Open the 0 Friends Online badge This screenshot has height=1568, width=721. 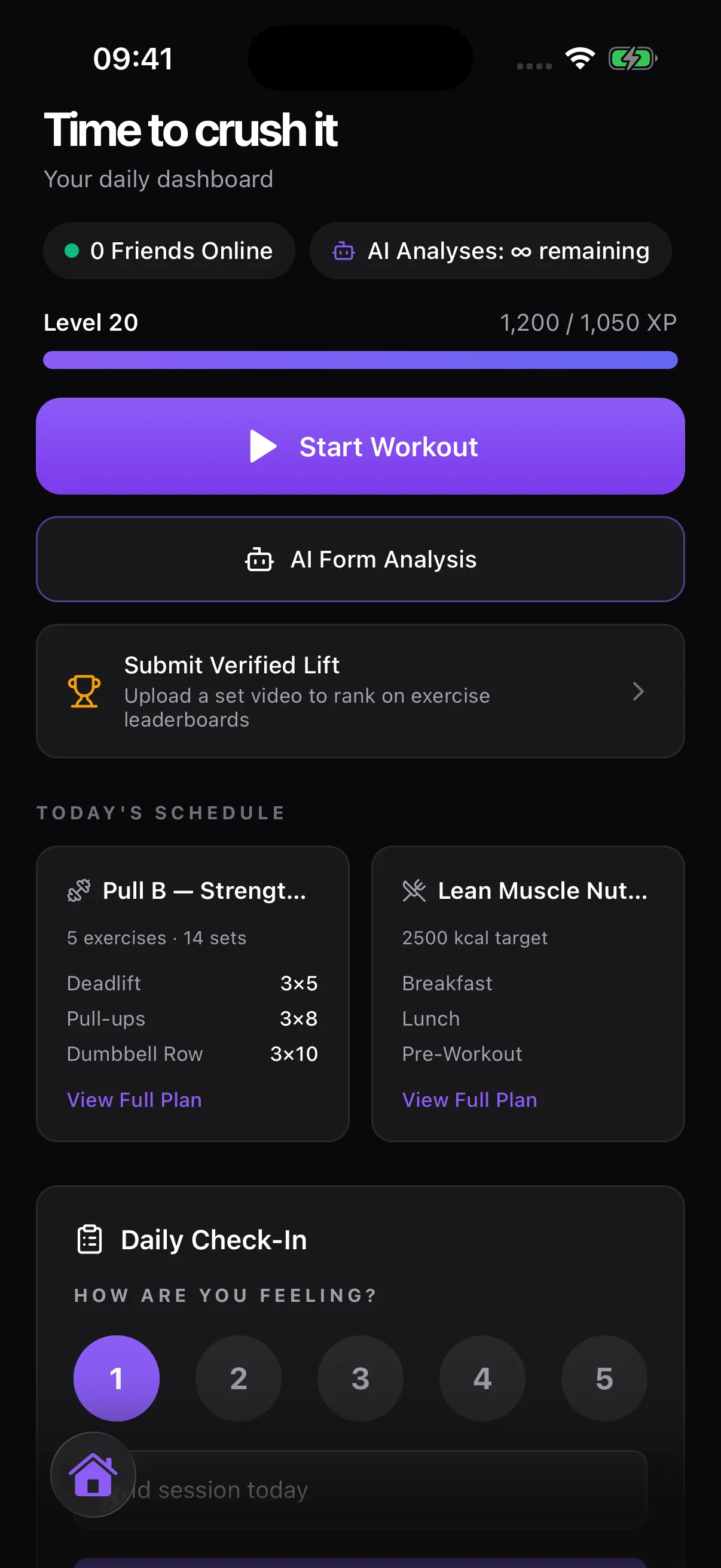pyautogui.click(x=169, y=250)
